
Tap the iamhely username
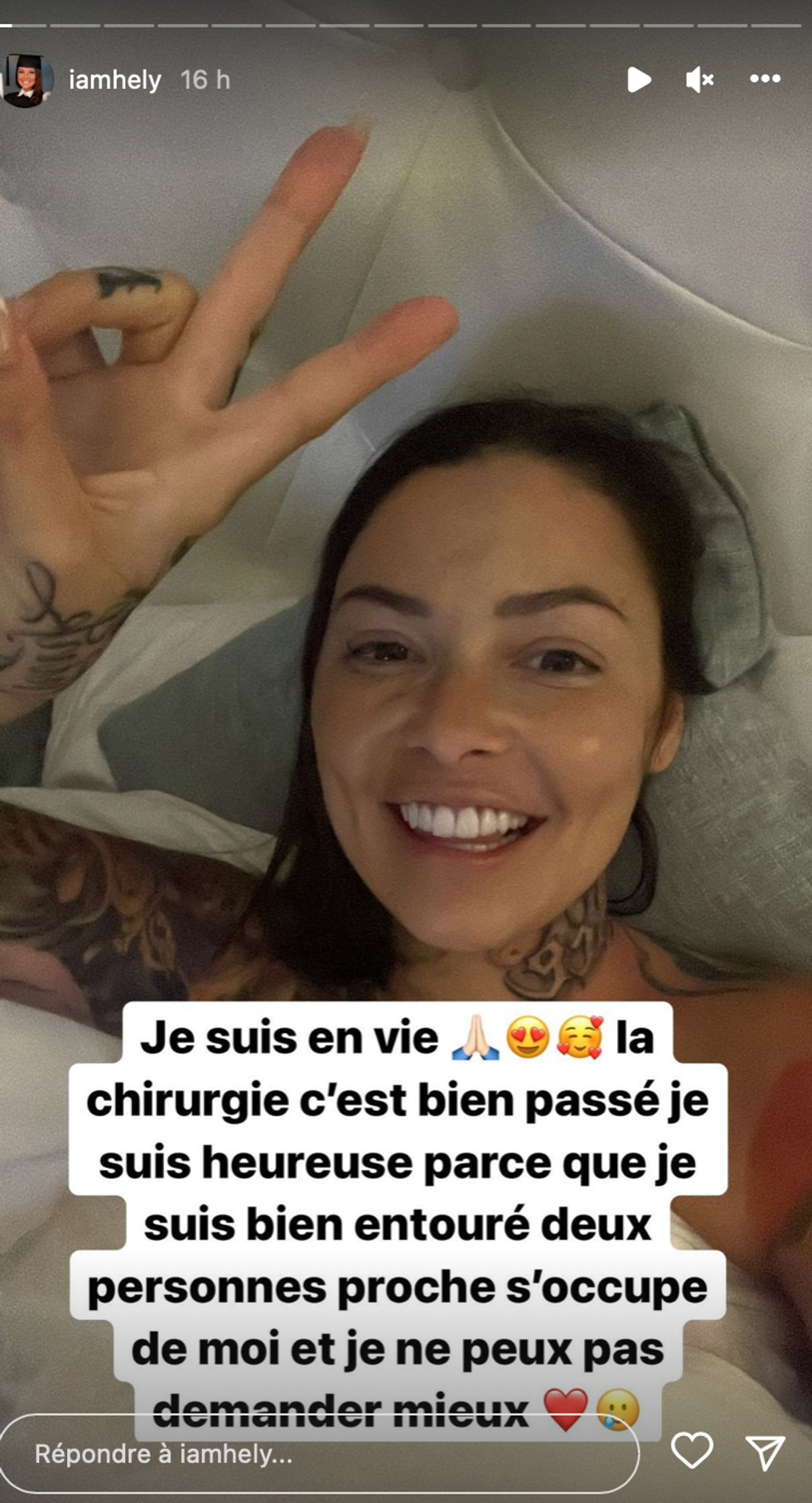pos(114,80)
